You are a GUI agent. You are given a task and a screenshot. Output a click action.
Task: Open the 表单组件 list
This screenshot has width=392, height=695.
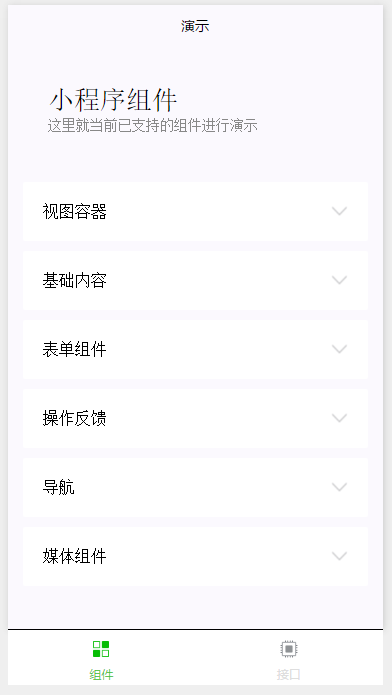coord(196,350)
